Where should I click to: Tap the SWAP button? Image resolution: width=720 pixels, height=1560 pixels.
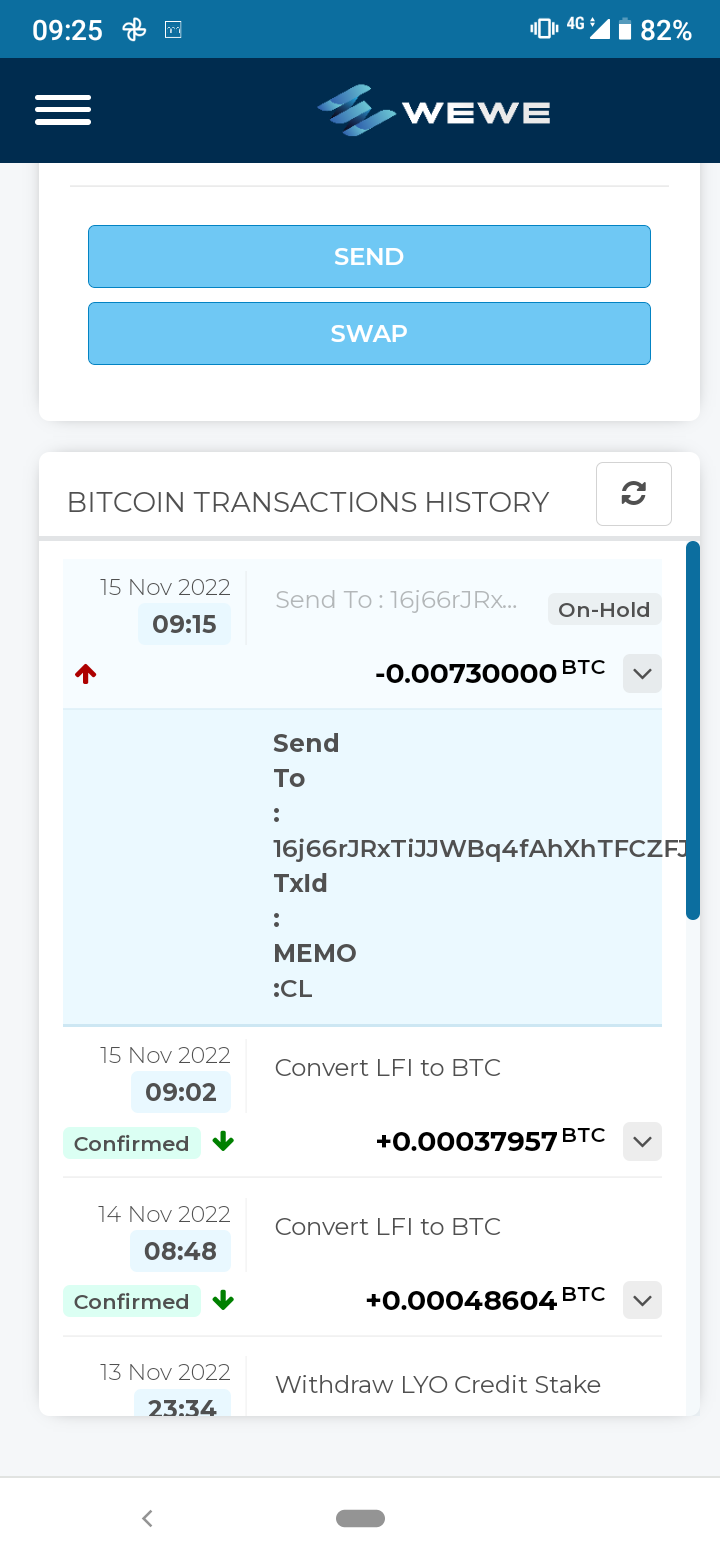coord(369,333)
